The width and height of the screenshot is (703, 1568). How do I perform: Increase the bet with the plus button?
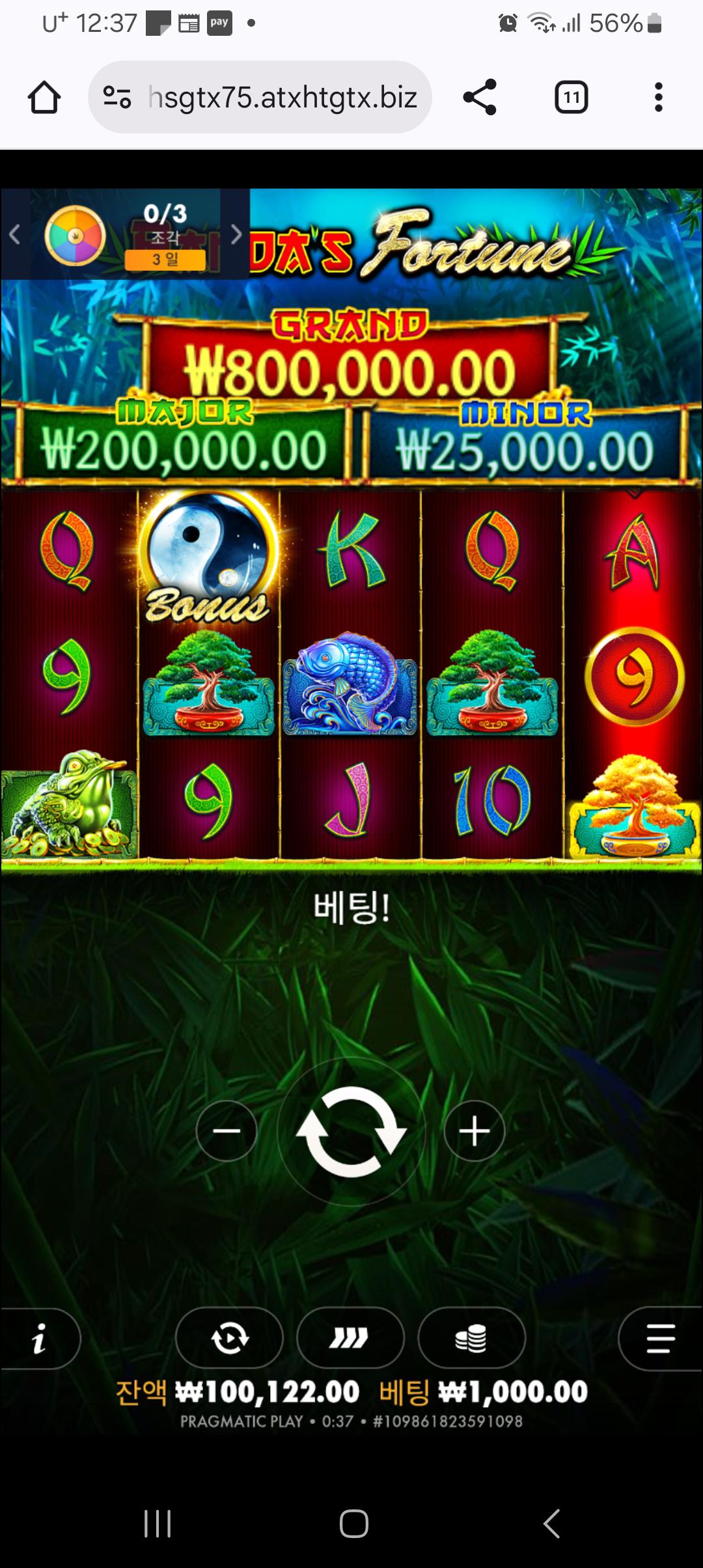475,1131
